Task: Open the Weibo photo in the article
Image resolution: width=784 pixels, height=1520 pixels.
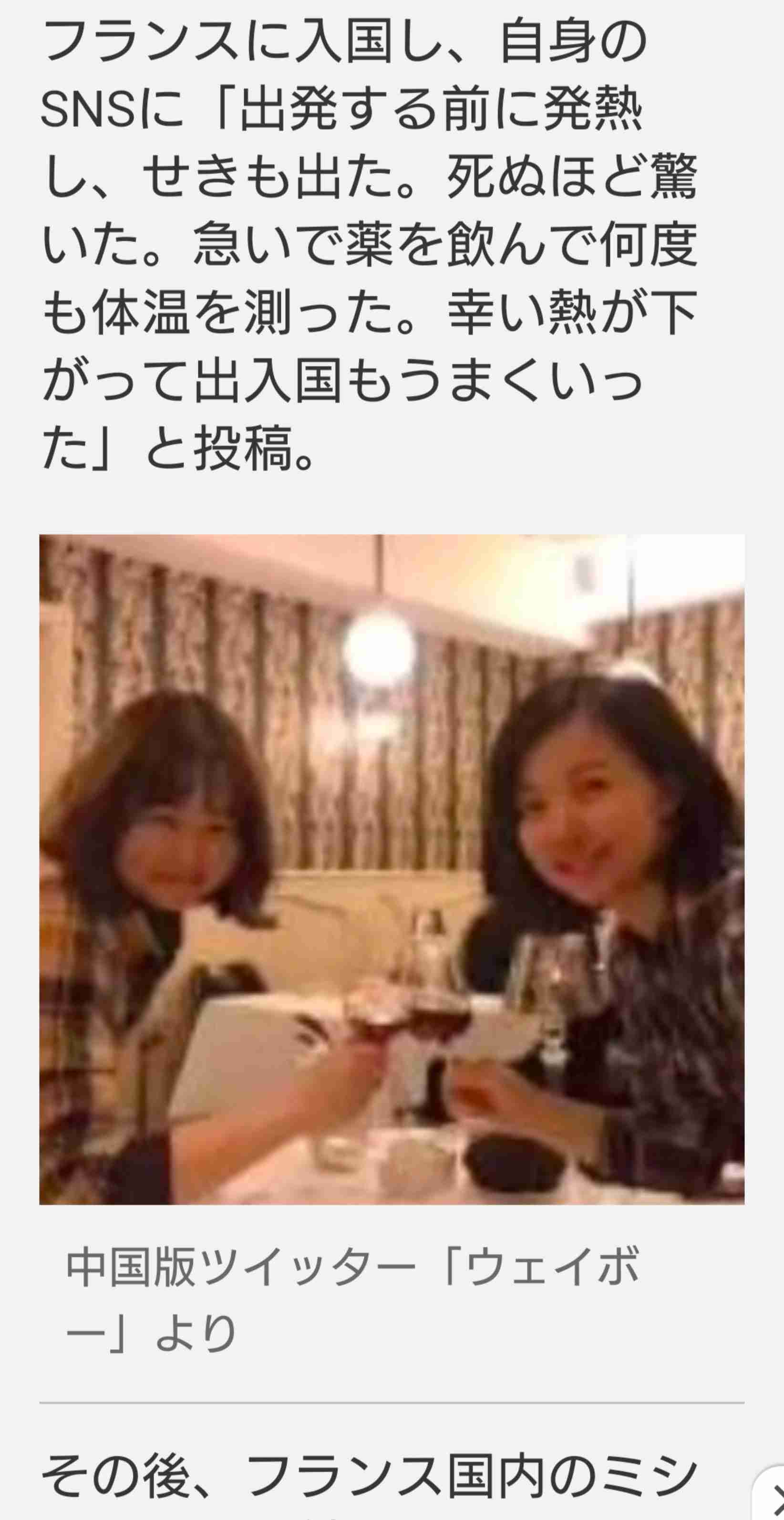Action: point(392,869)
